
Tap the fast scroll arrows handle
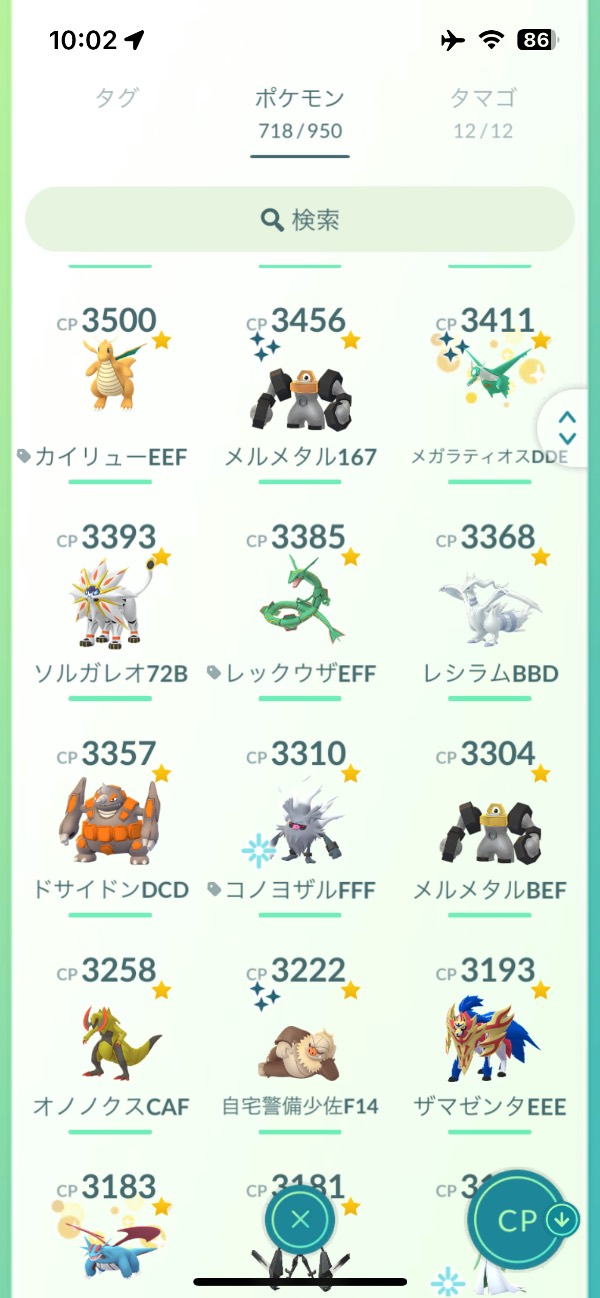click(567, 428)
